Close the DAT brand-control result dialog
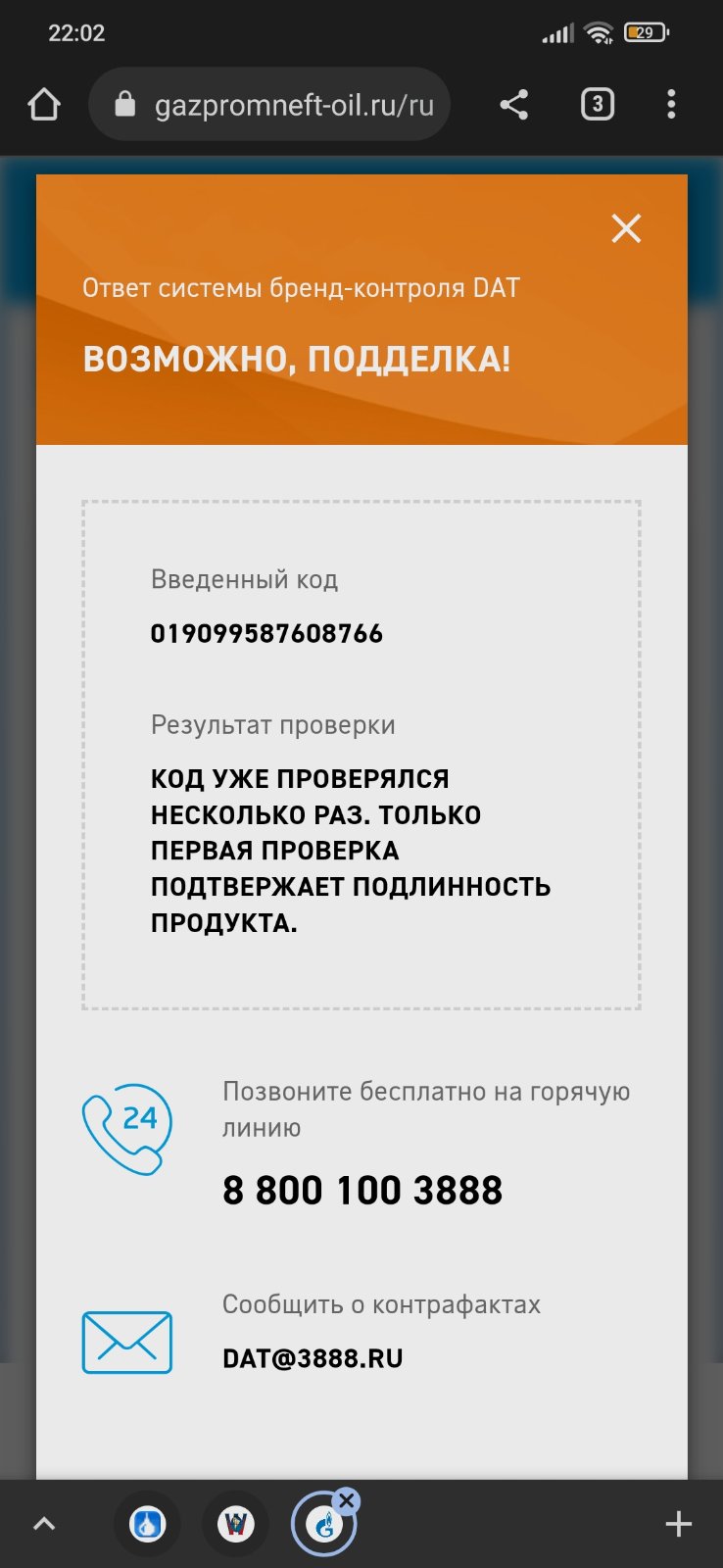 [x=626, y=228]
